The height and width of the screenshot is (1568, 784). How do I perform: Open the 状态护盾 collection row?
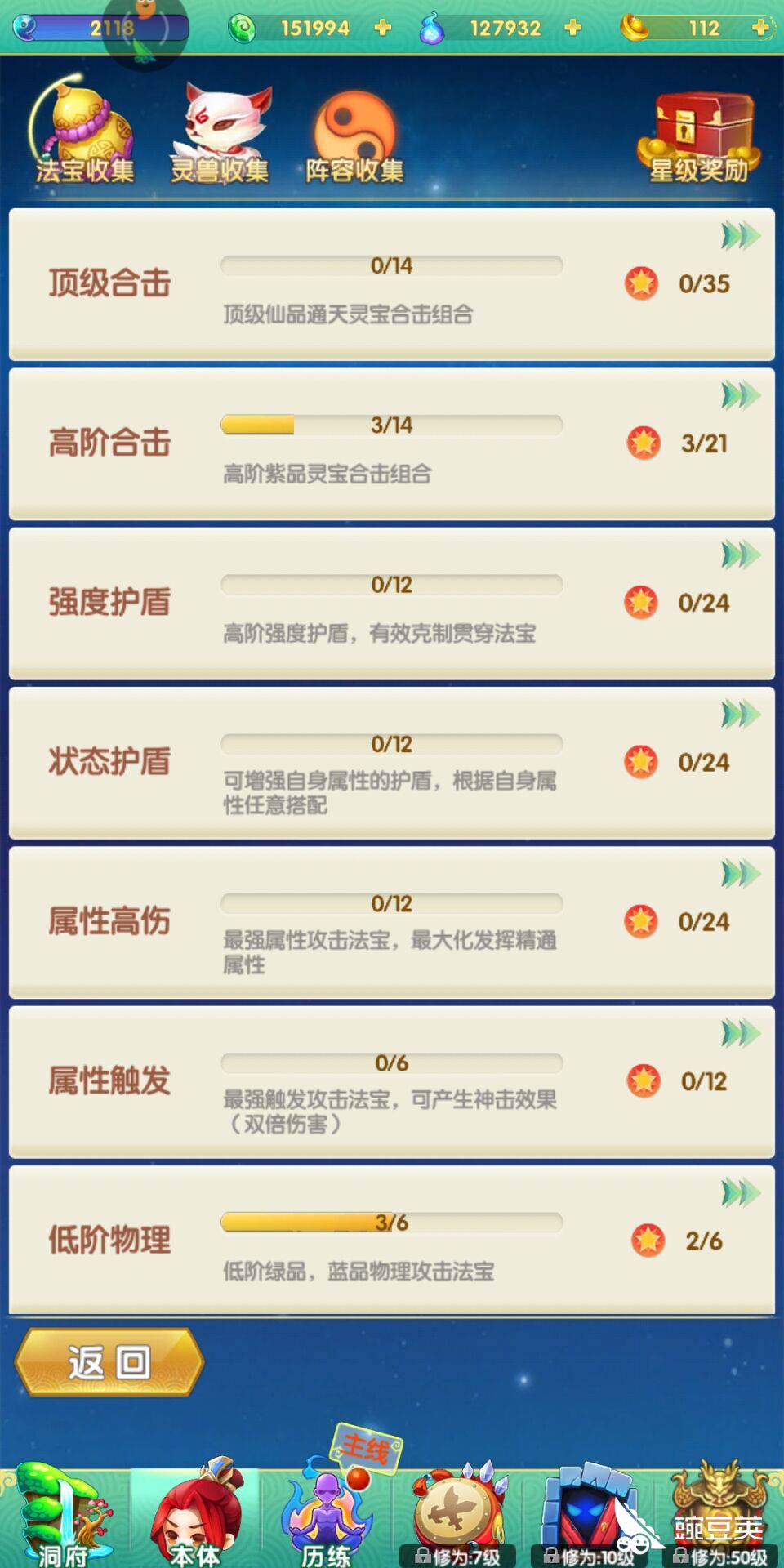(392, 762)
